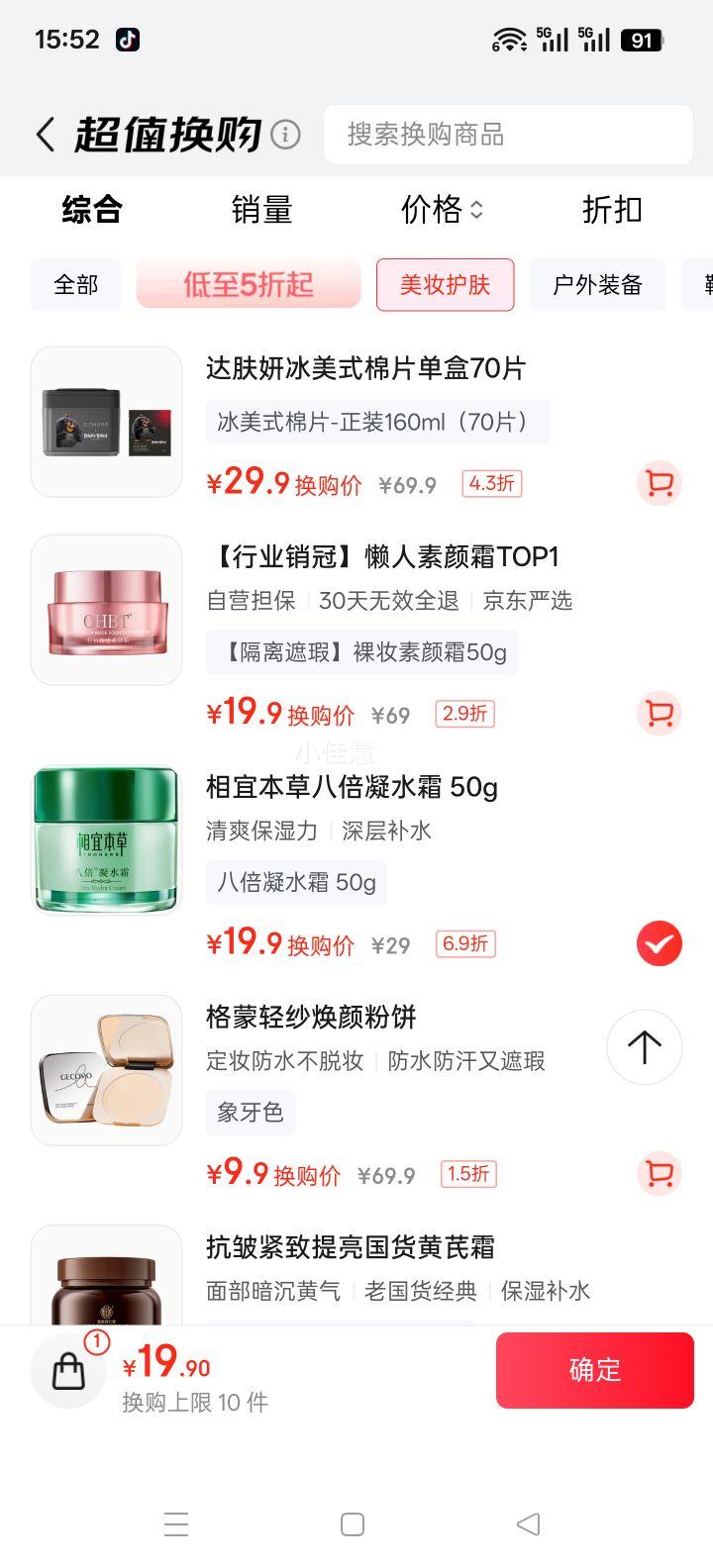Tap the 搜索换购商品 search field

[x=508, y=135]
